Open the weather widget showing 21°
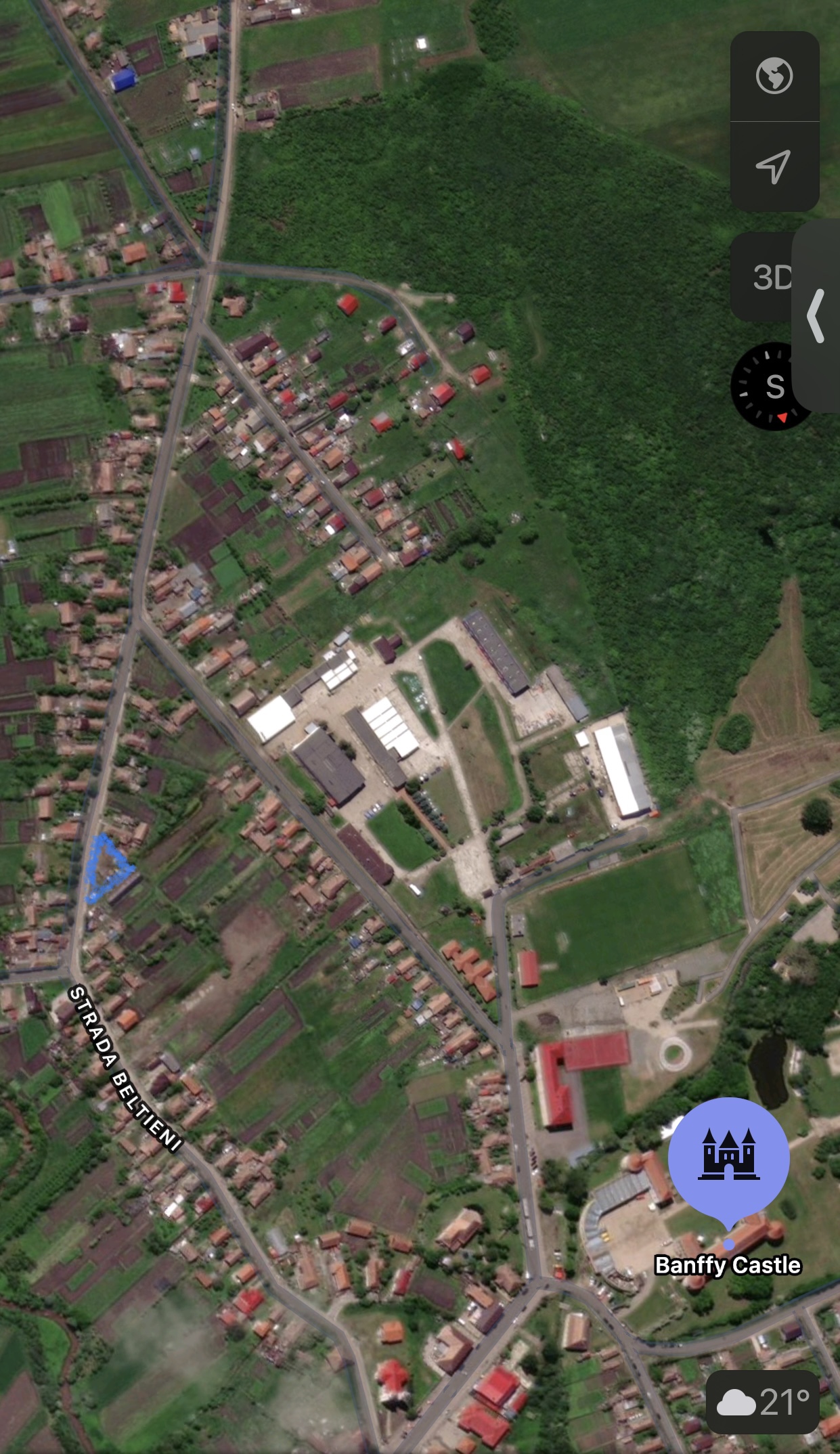840x1454 pixels. (763, 1402)
